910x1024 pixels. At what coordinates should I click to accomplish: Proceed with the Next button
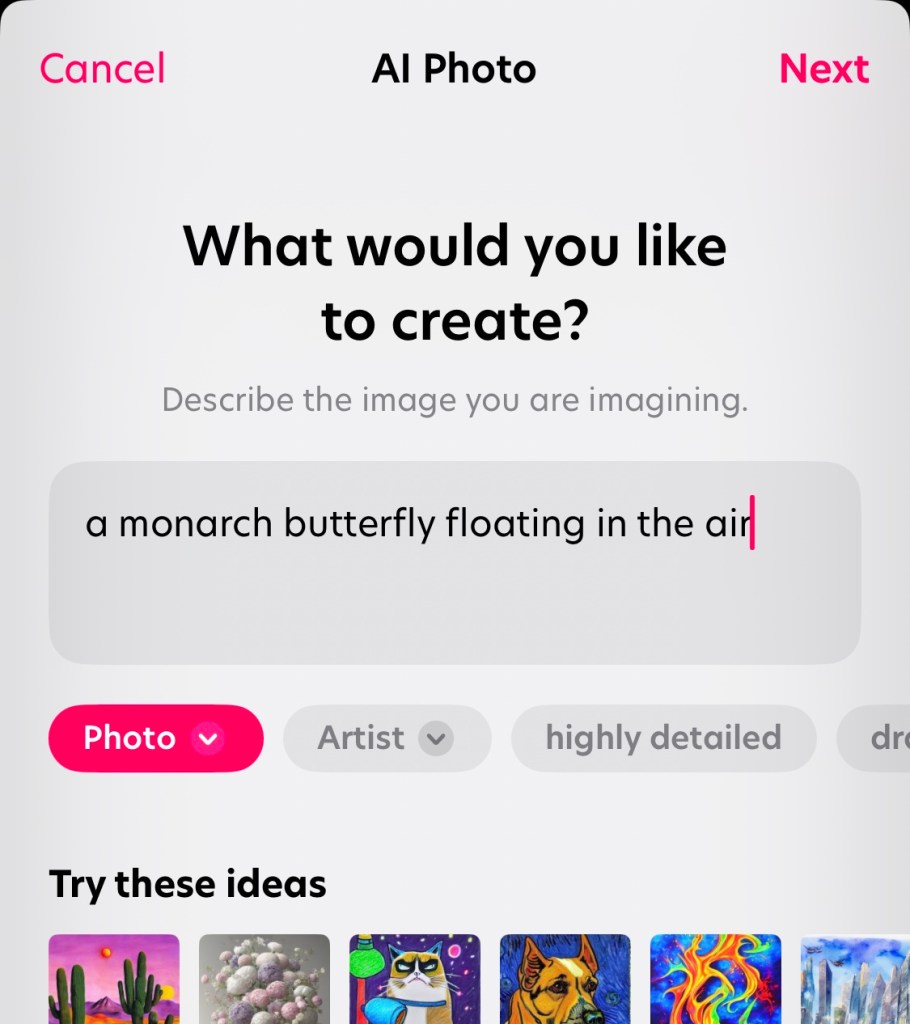[x=824, y=69]
